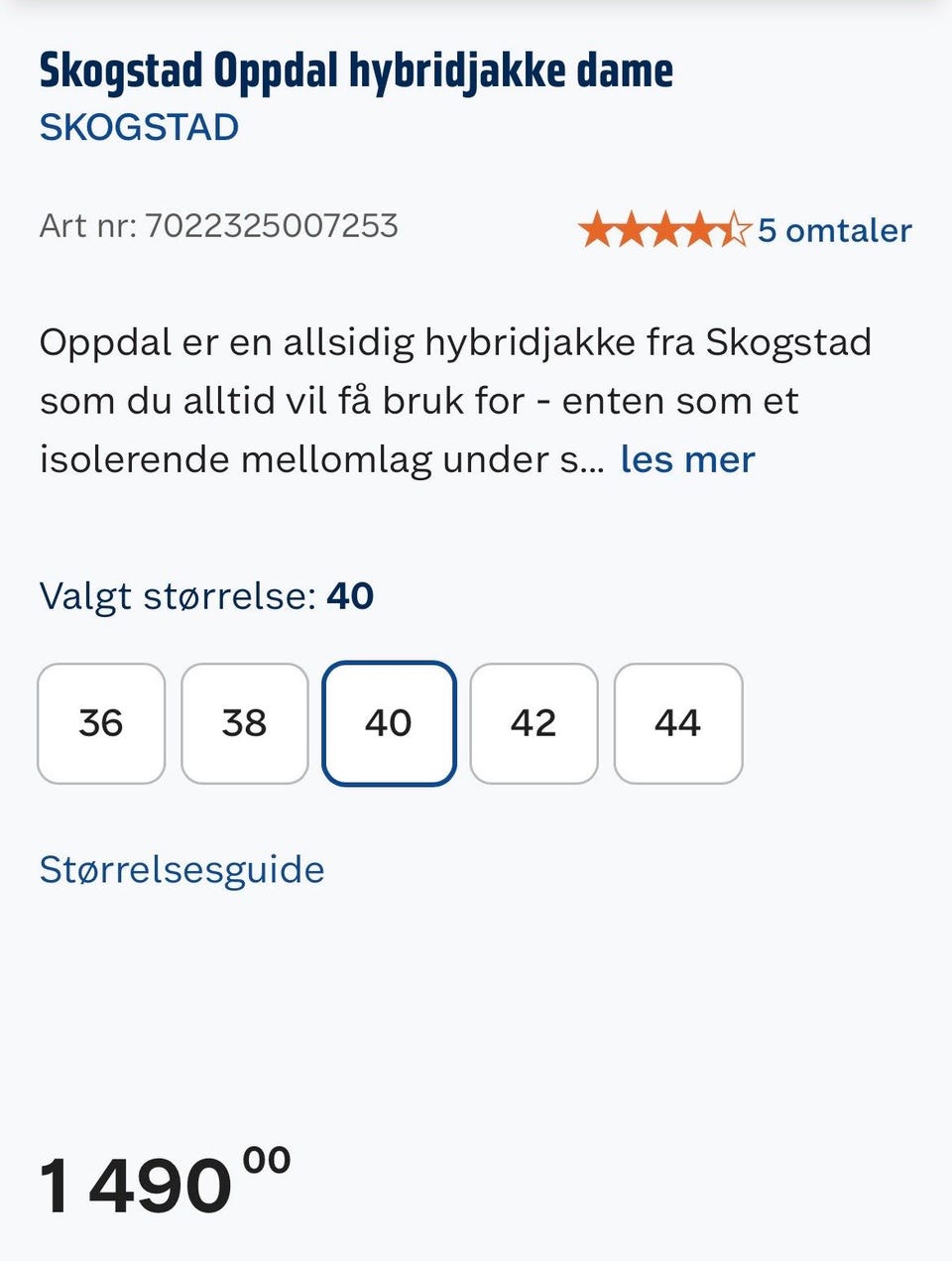Select size 42
The height and width of the screenshot is (1261, 952).
pos(534,722)
